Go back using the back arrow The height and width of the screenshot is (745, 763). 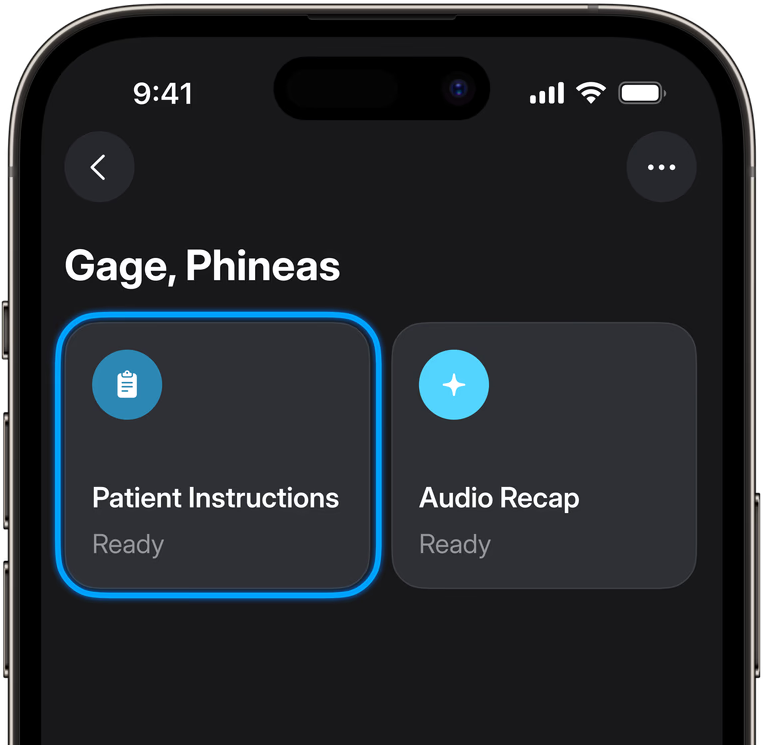click(99, 167)
